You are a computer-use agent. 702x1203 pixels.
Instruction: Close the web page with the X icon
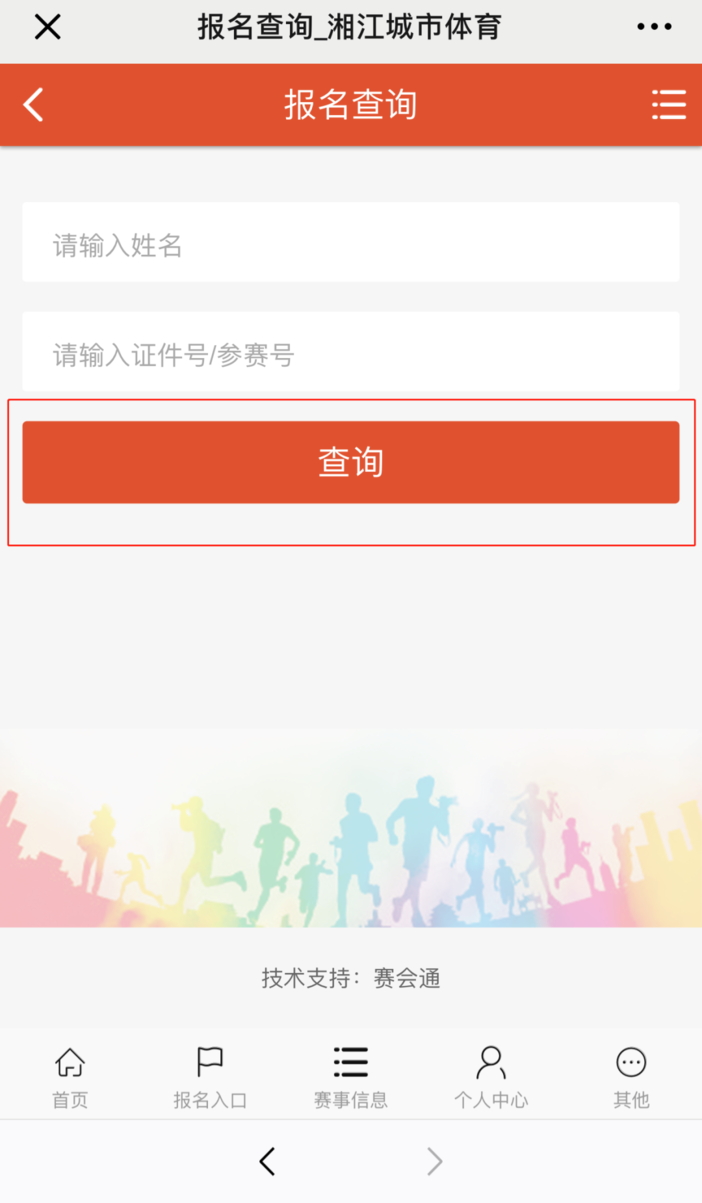pyautogui.click(x=47, y=28)
